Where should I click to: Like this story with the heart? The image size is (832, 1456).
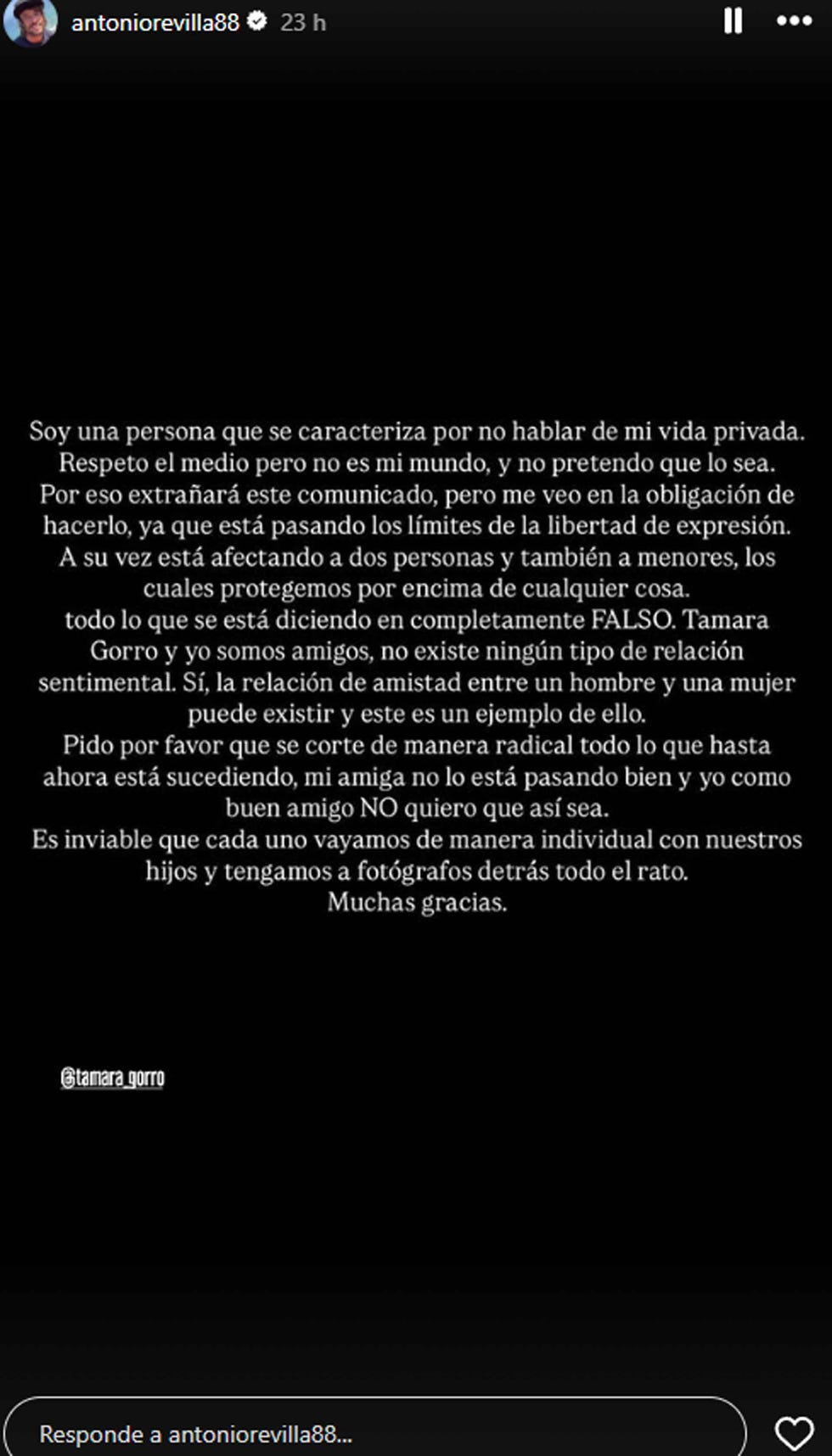pos(794,1434)
